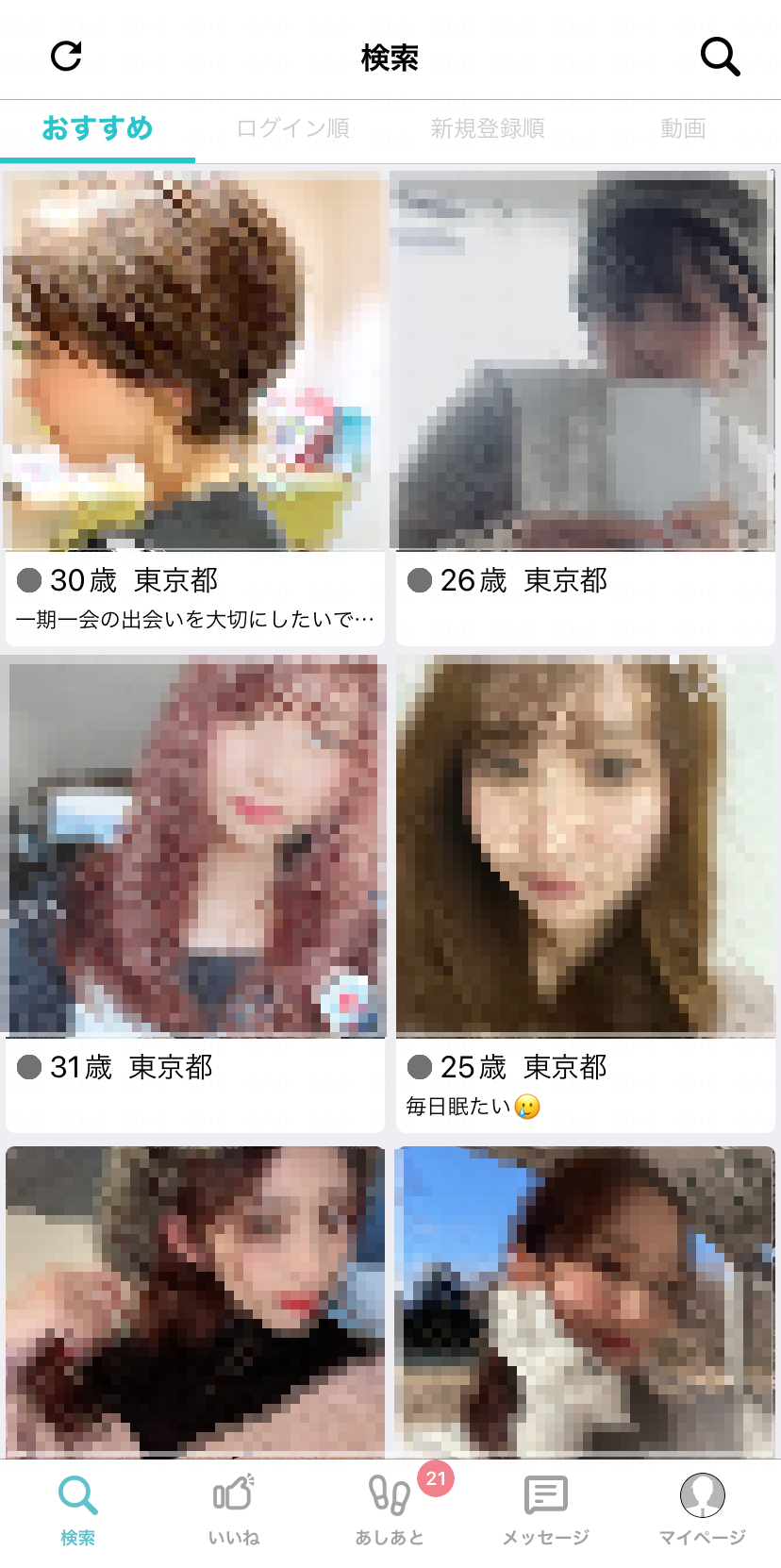Switch to the 動画 tab

click(x=683, y=128)
